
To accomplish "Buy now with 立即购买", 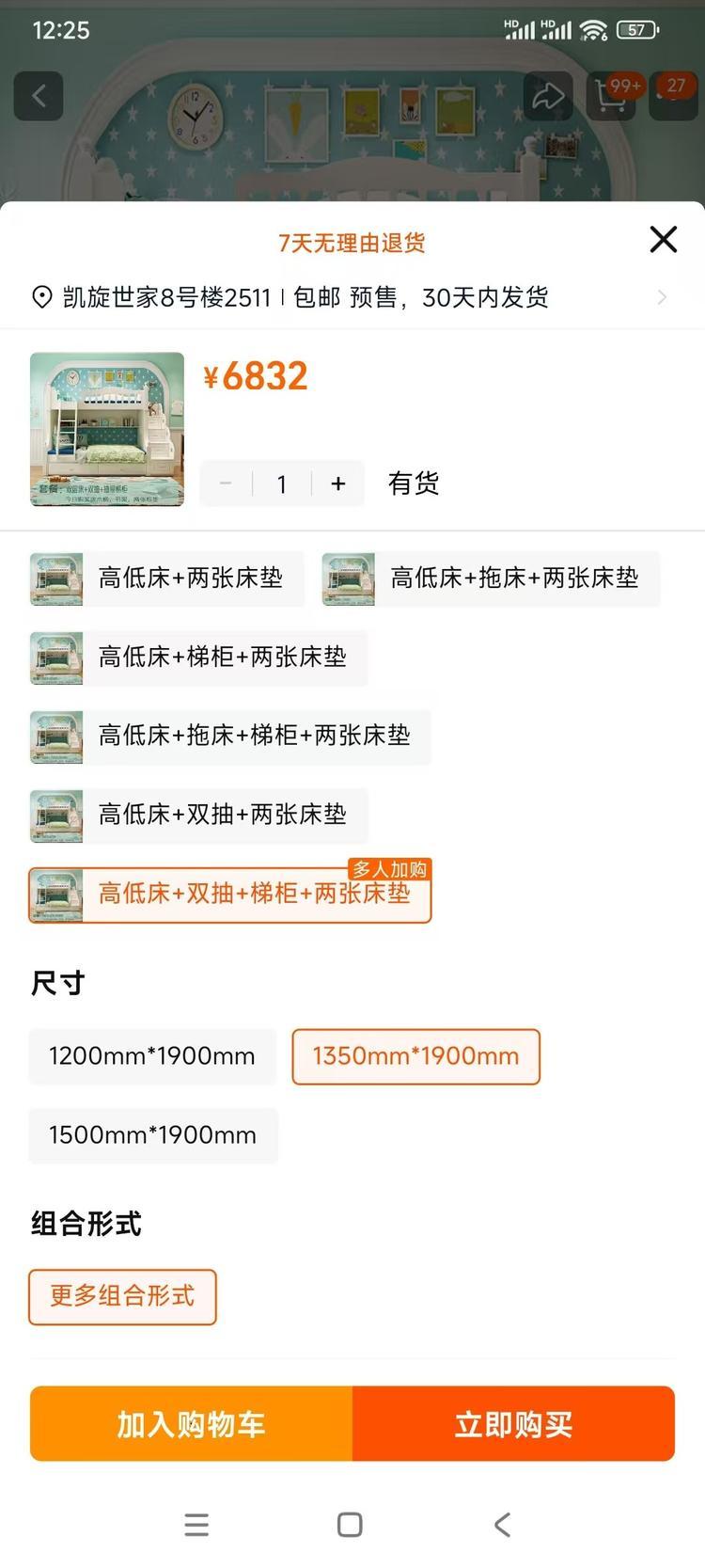I will point(513,1423).
